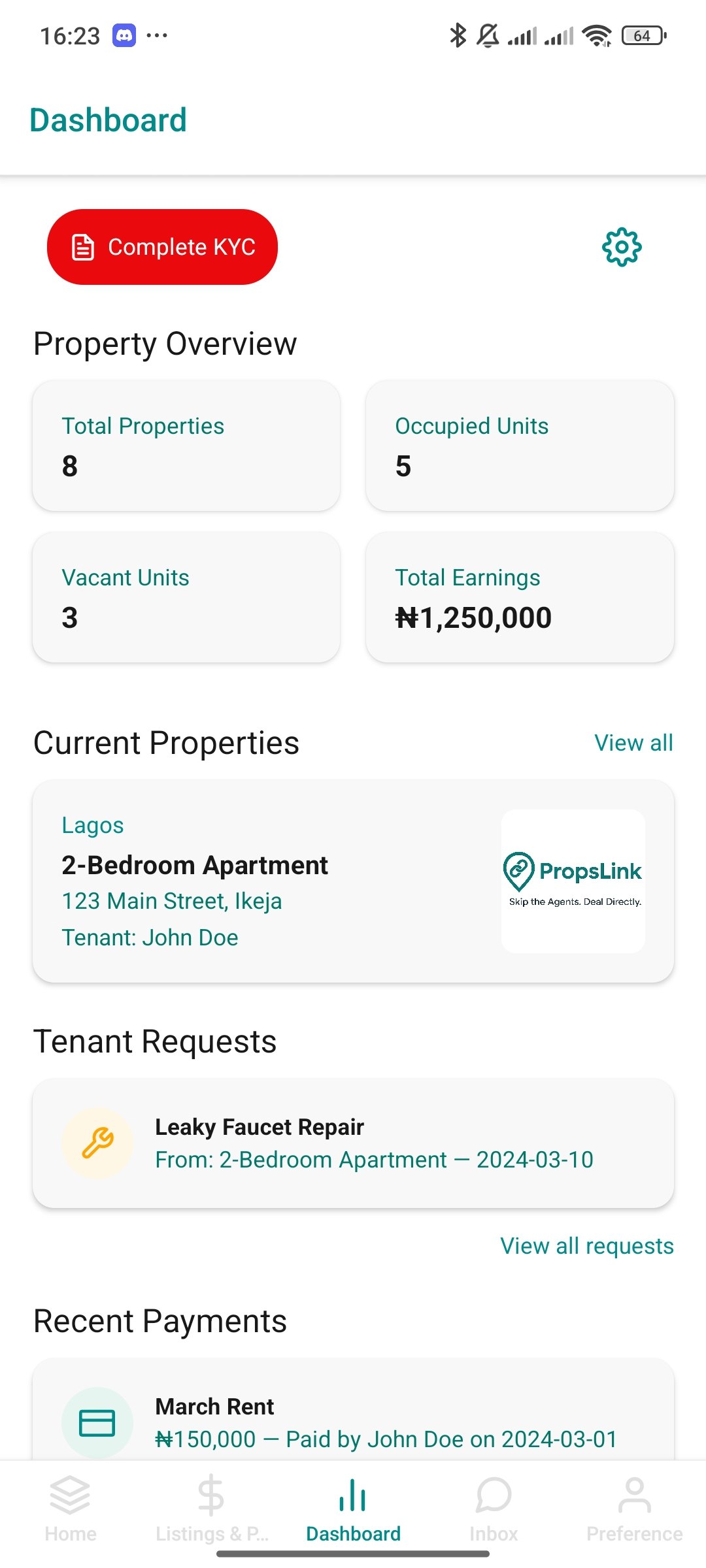Image resolution: width=706 pixels, height=1568 pixels.
Task: Open the settings gear icon
Action: pos(620,246)
